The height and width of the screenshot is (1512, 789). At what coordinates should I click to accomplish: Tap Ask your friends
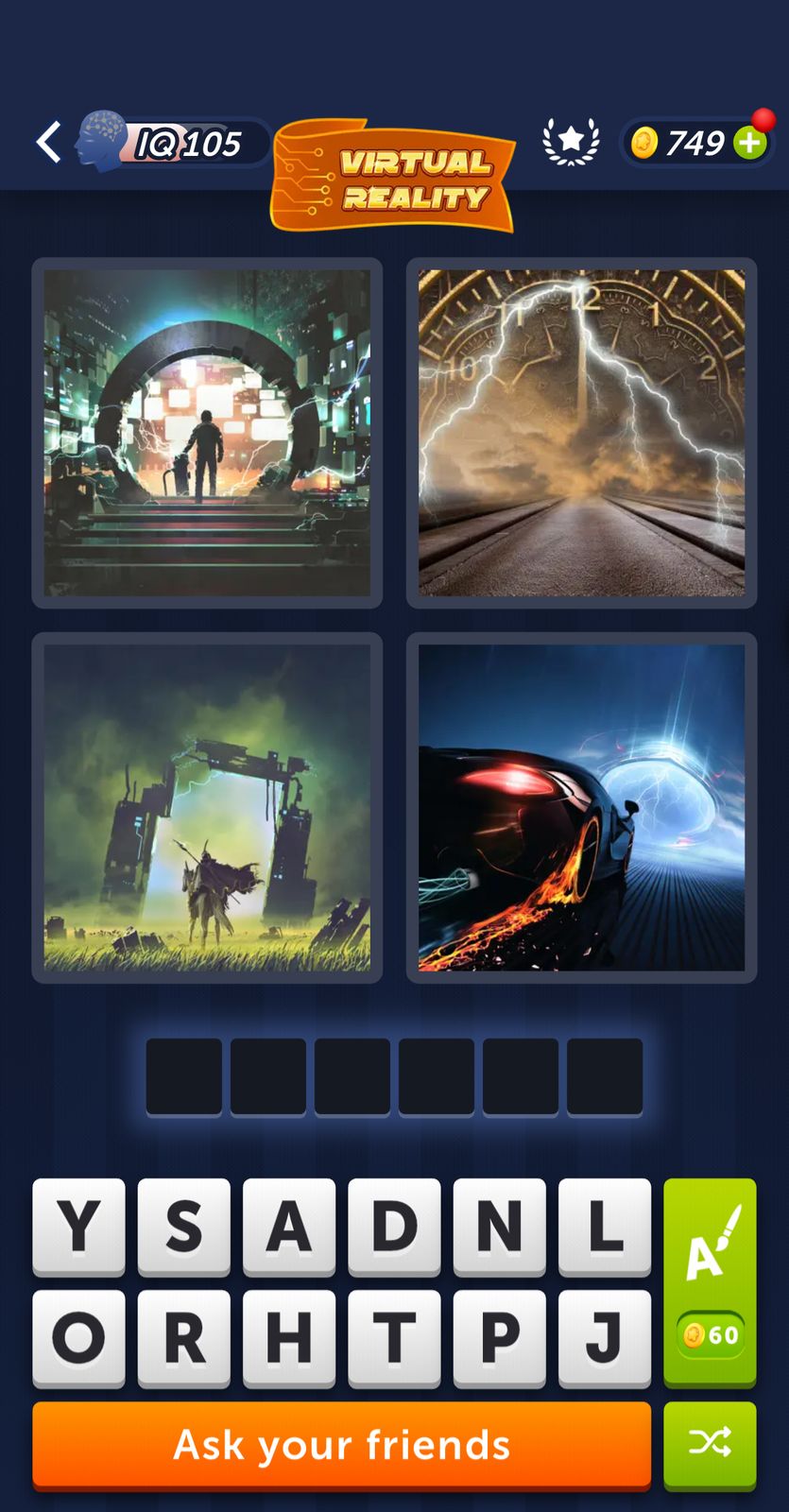coord(341,1444)
